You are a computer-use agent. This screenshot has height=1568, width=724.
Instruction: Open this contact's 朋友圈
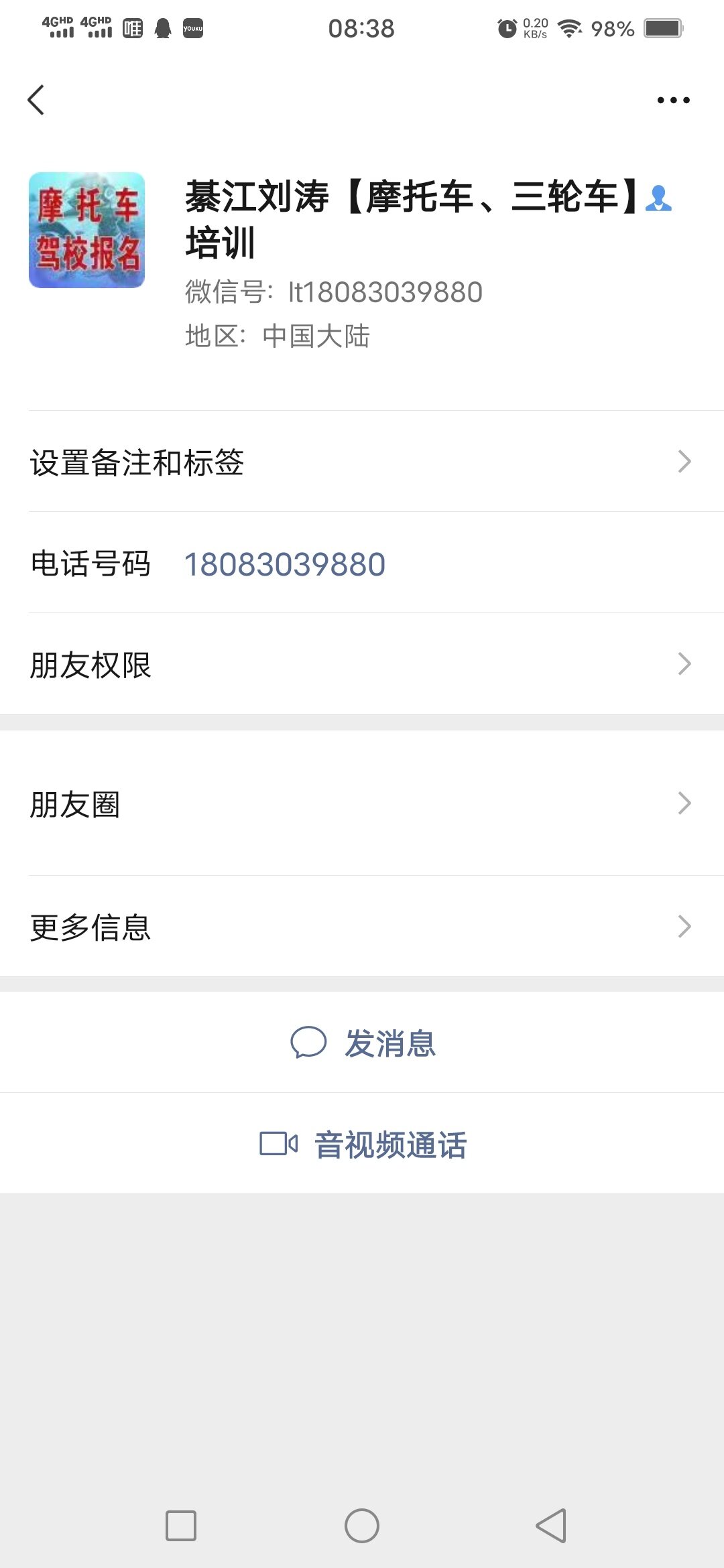click(x=362, y=803)
